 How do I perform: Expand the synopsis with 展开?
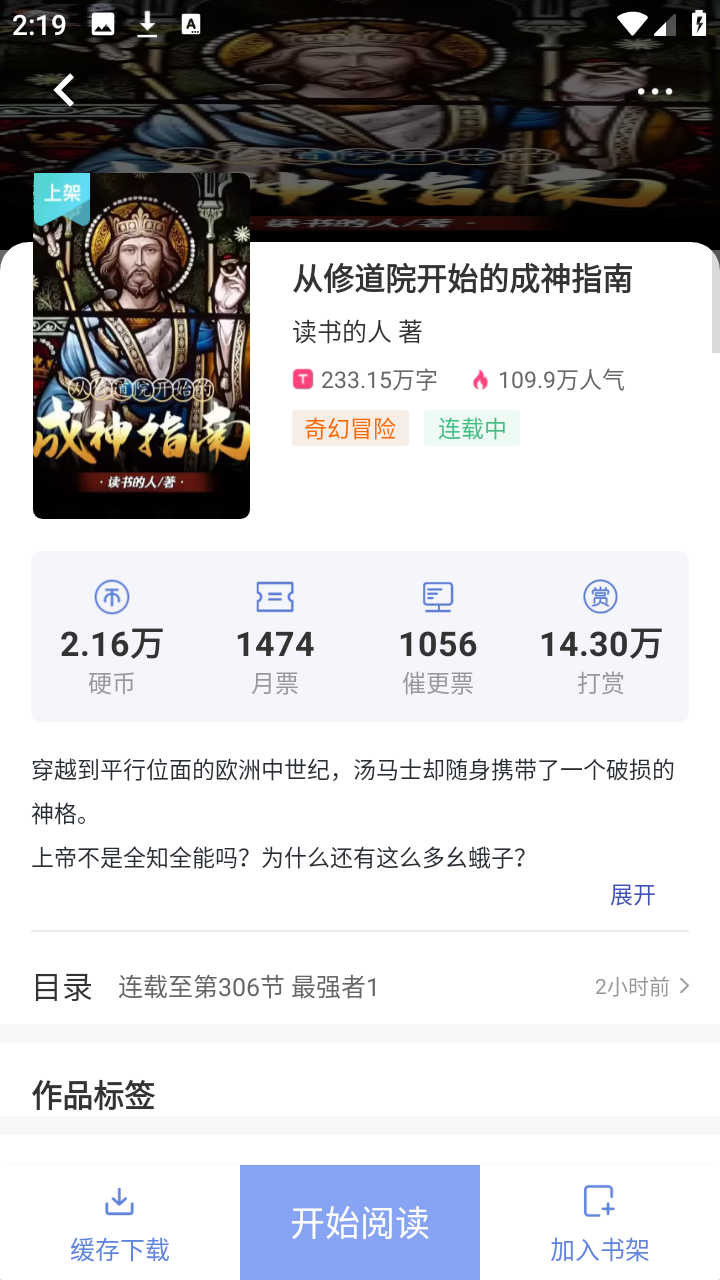[632, 895]
